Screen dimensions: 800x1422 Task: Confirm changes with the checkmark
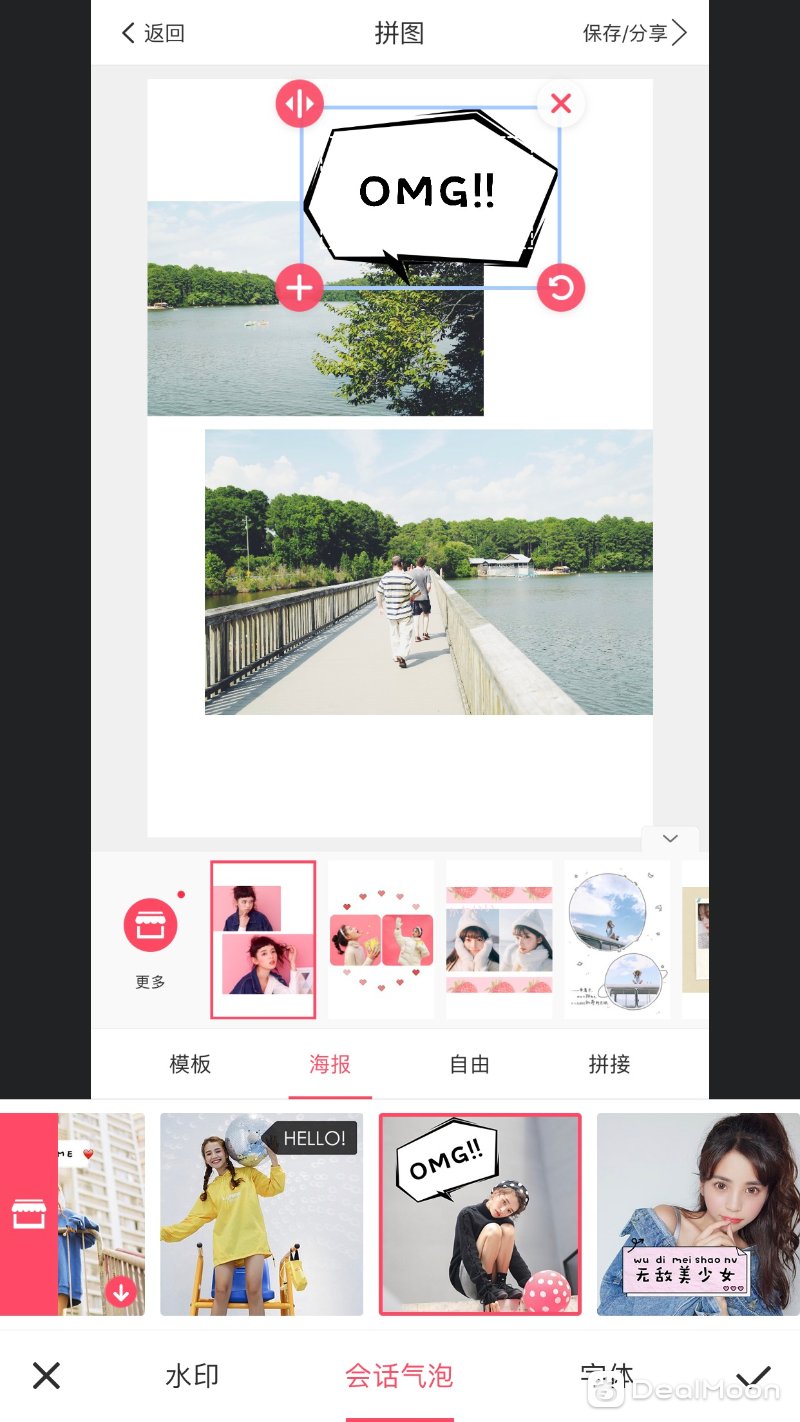(x=752, y=1376)
